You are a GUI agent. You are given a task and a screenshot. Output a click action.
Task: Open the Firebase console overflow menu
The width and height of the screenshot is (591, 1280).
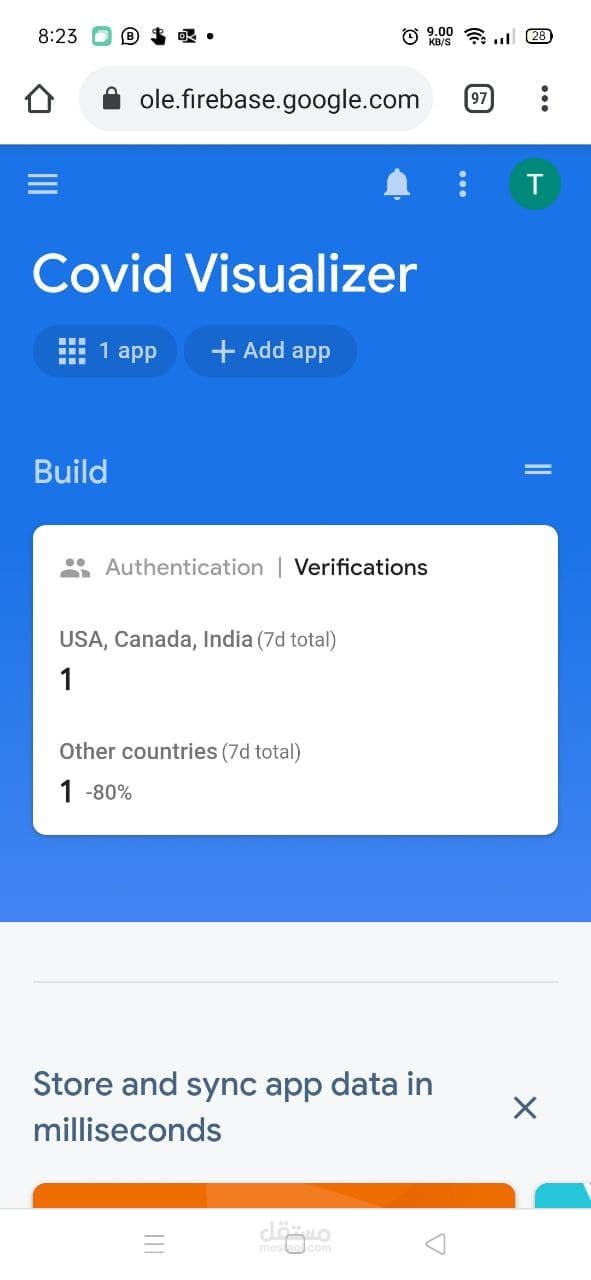coord(462,184)
